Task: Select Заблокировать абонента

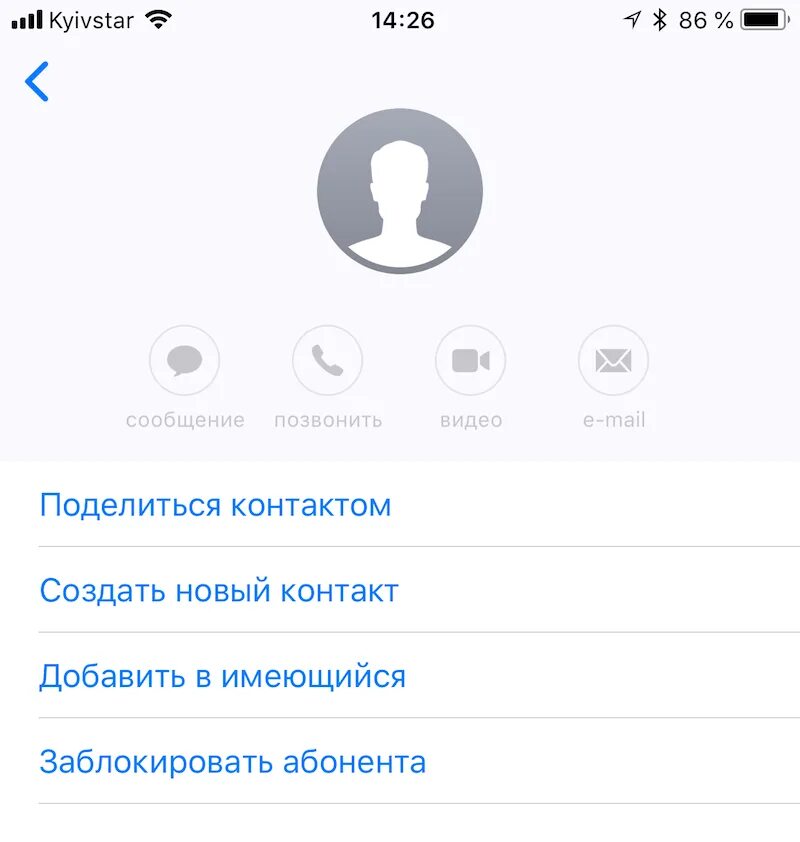Action: point(232,763)
